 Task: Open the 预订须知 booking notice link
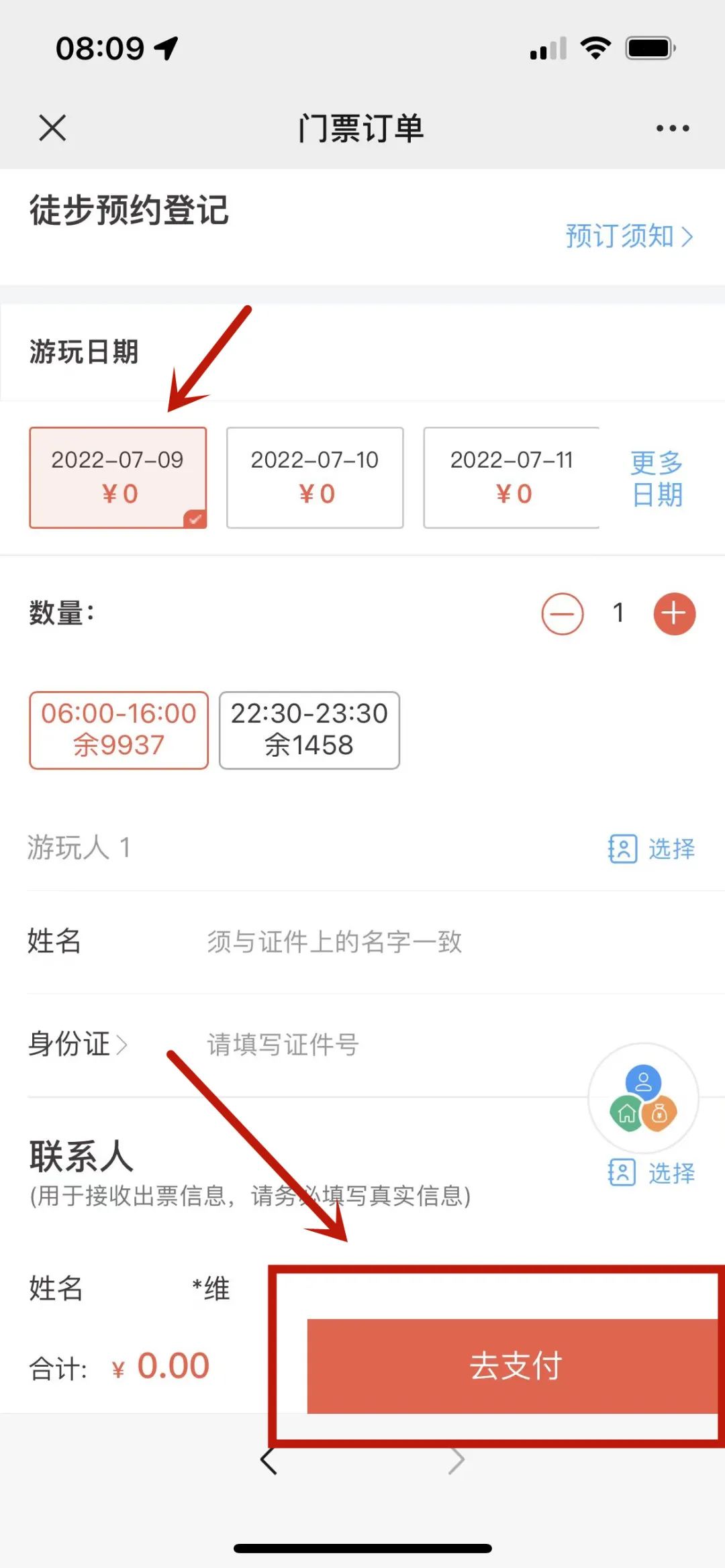point(628,236)
